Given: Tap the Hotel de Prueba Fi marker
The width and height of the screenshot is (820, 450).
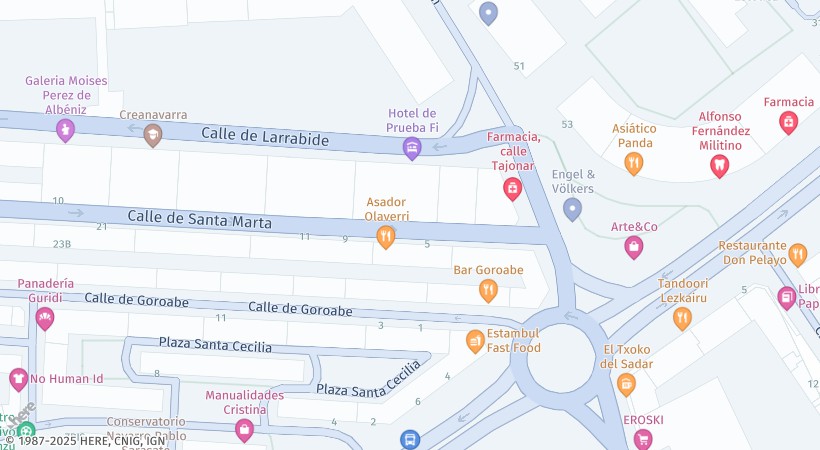Looking at the screenshot, I should (411, 149).
